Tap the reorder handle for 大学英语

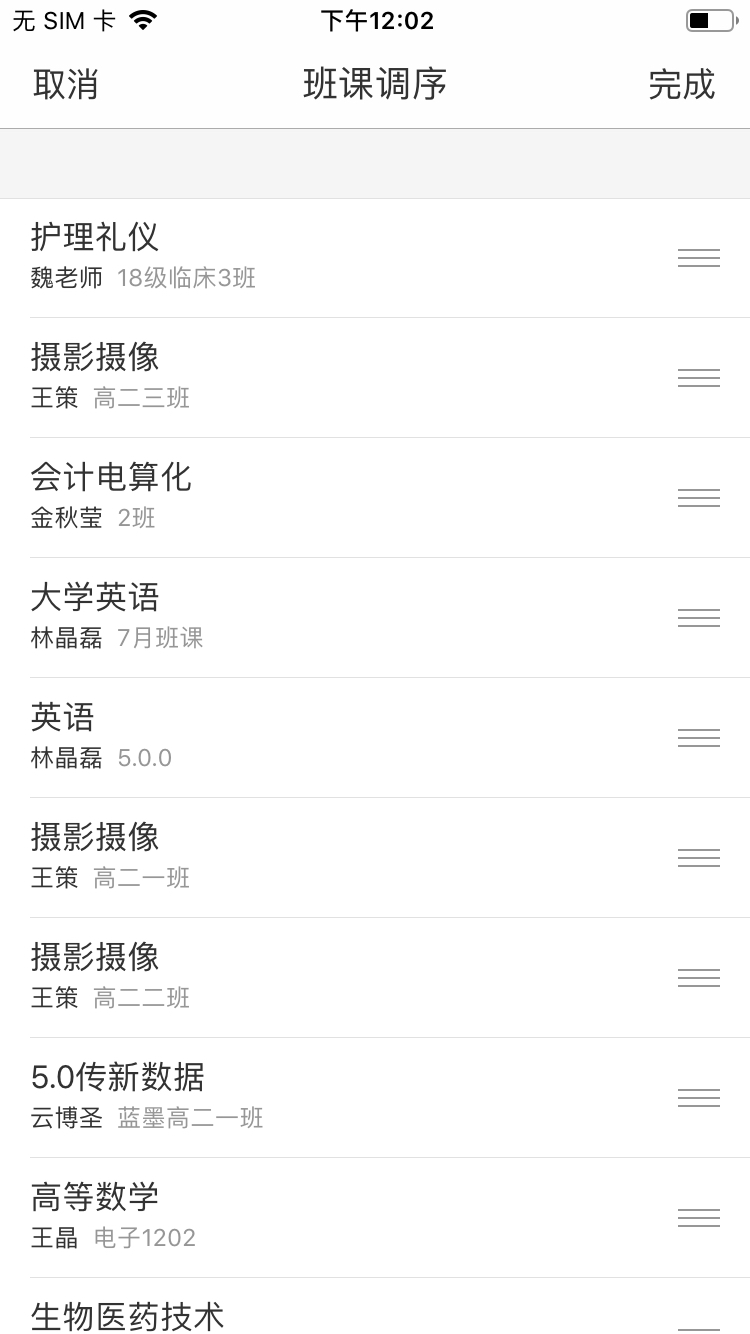coord(698,618)
